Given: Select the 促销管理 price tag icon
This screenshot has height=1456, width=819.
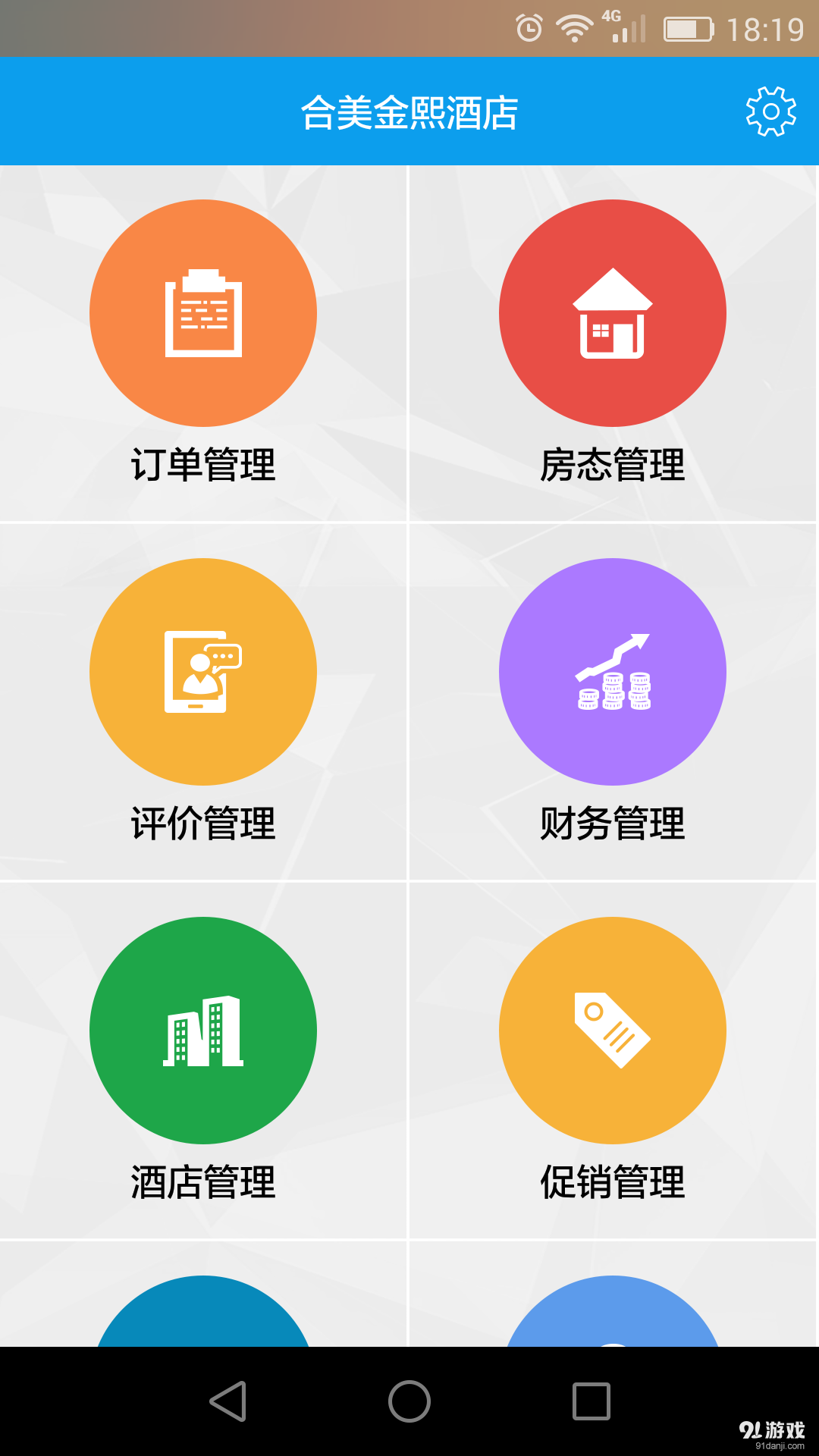Looking at the screenshot, I should [613, 1030].
